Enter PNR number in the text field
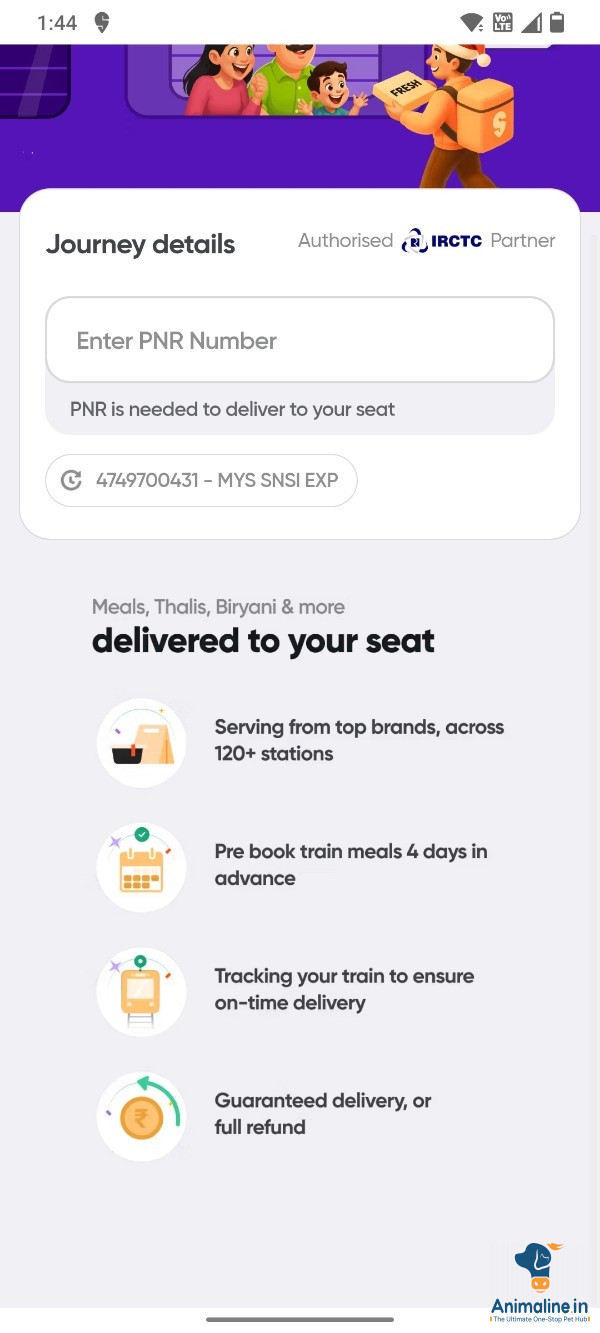This screenshot has height=1333, width=600. pyautogui.click(x=300, y=340)
